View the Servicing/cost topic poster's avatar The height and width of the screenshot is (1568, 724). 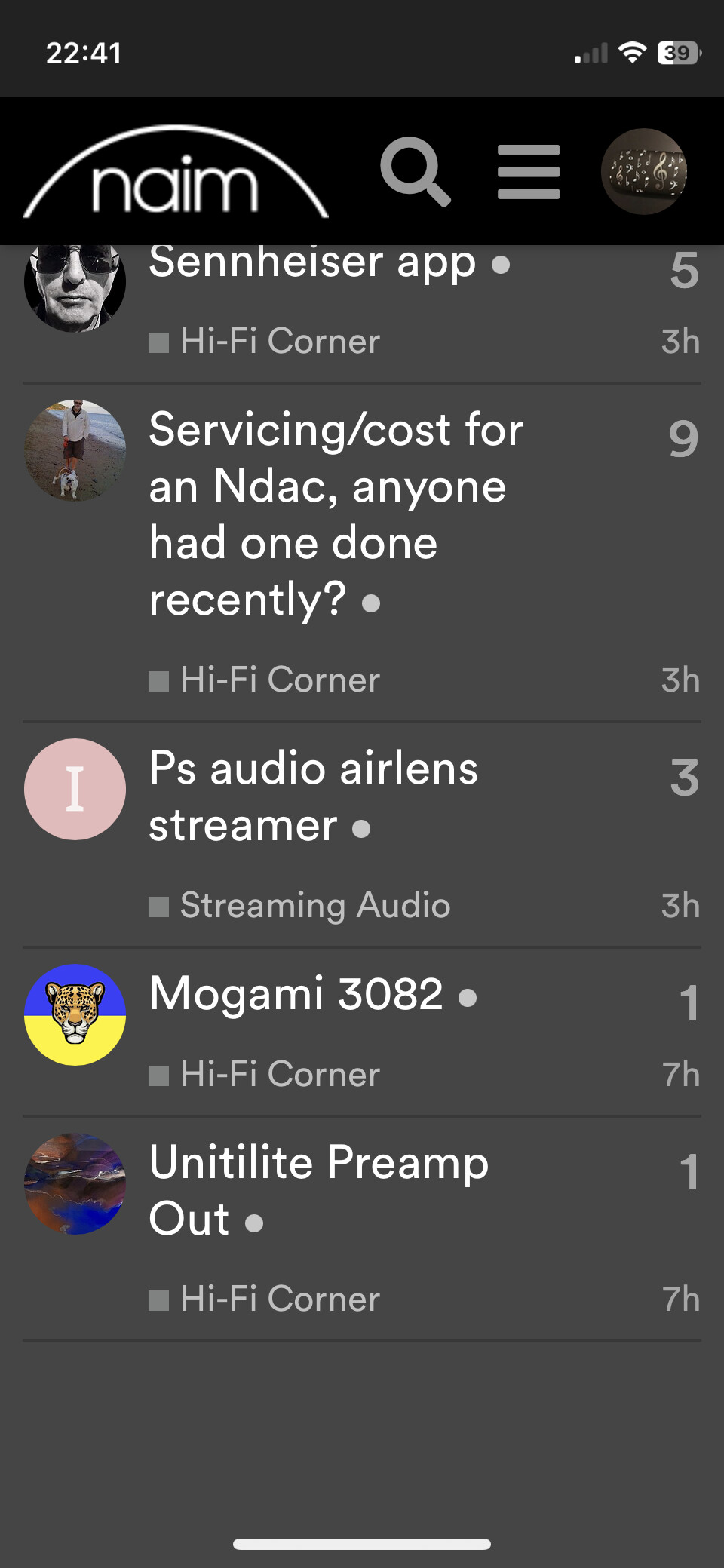[75, 450]
